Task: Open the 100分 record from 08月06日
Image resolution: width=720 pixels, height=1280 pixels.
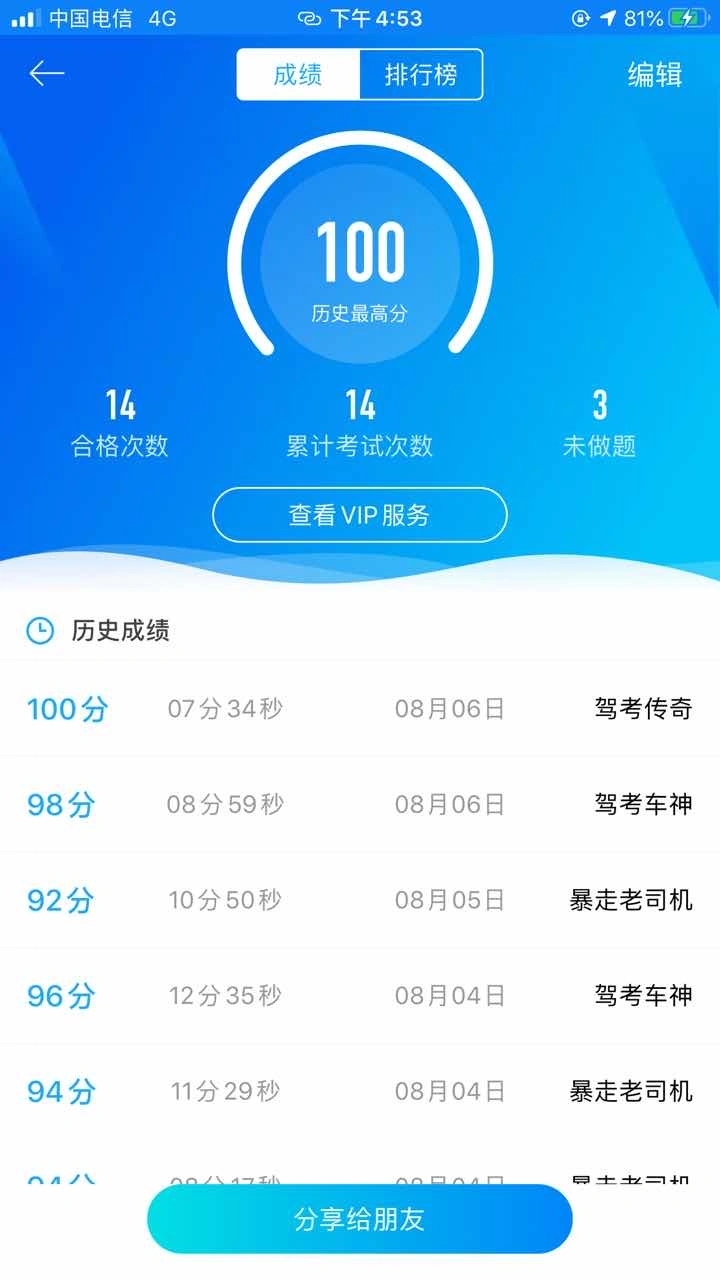Action: [360, 709]
